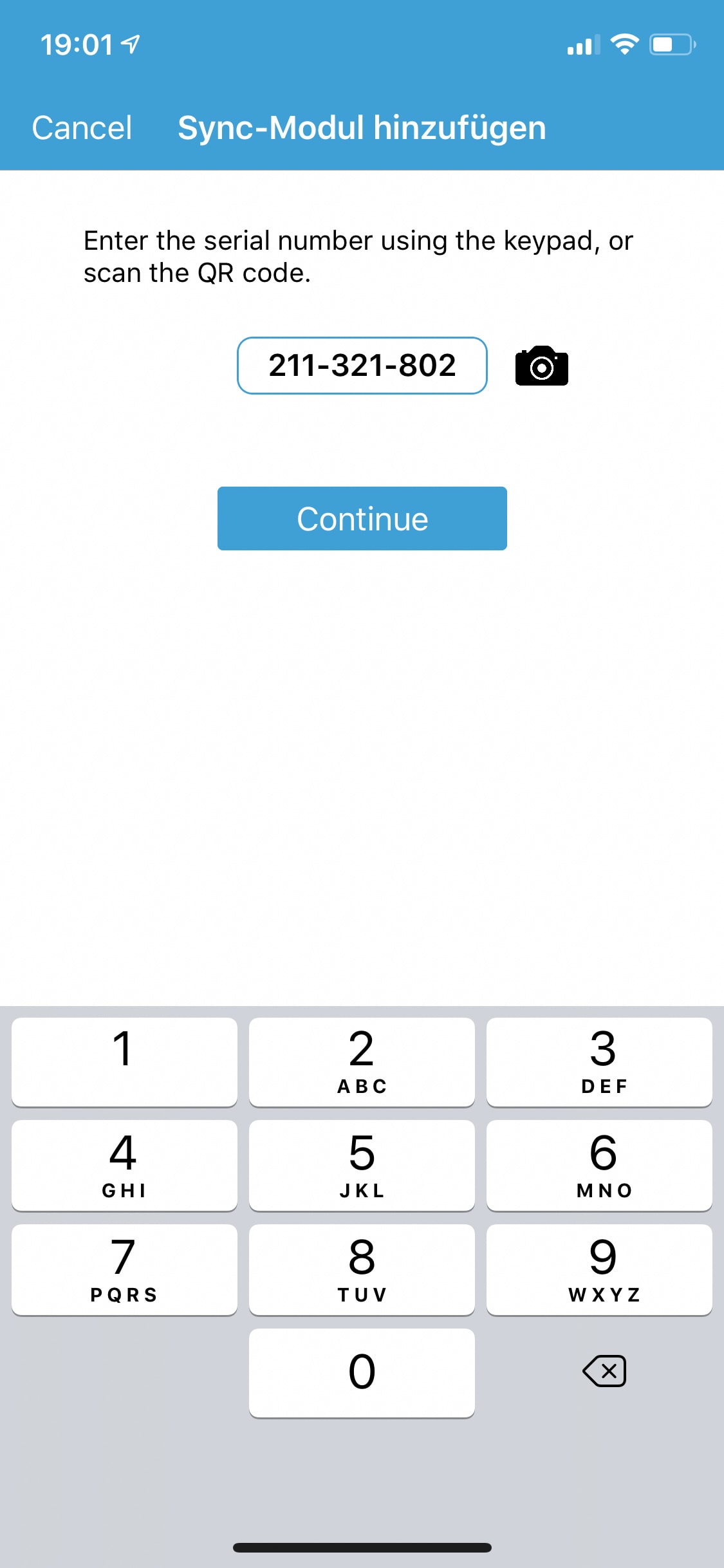Viewport: 724px width, 1568px height.
Task: Tap the serial number field
Action: point(362,366)
